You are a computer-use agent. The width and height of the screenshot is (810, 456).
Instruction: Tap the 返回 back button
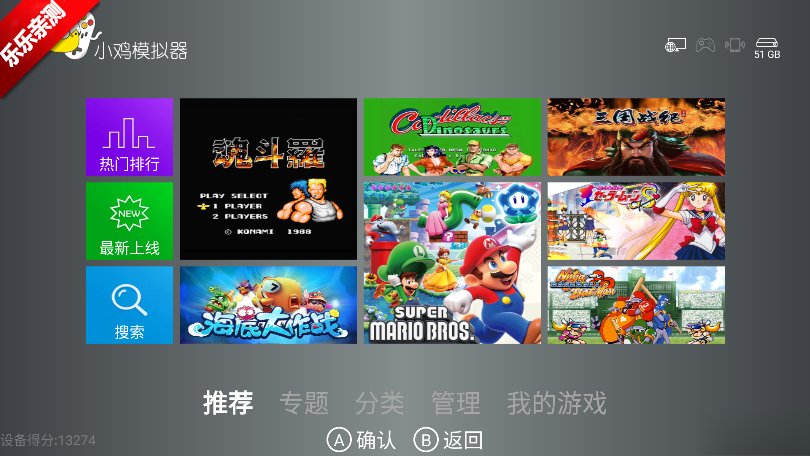[x=450, y=440]
